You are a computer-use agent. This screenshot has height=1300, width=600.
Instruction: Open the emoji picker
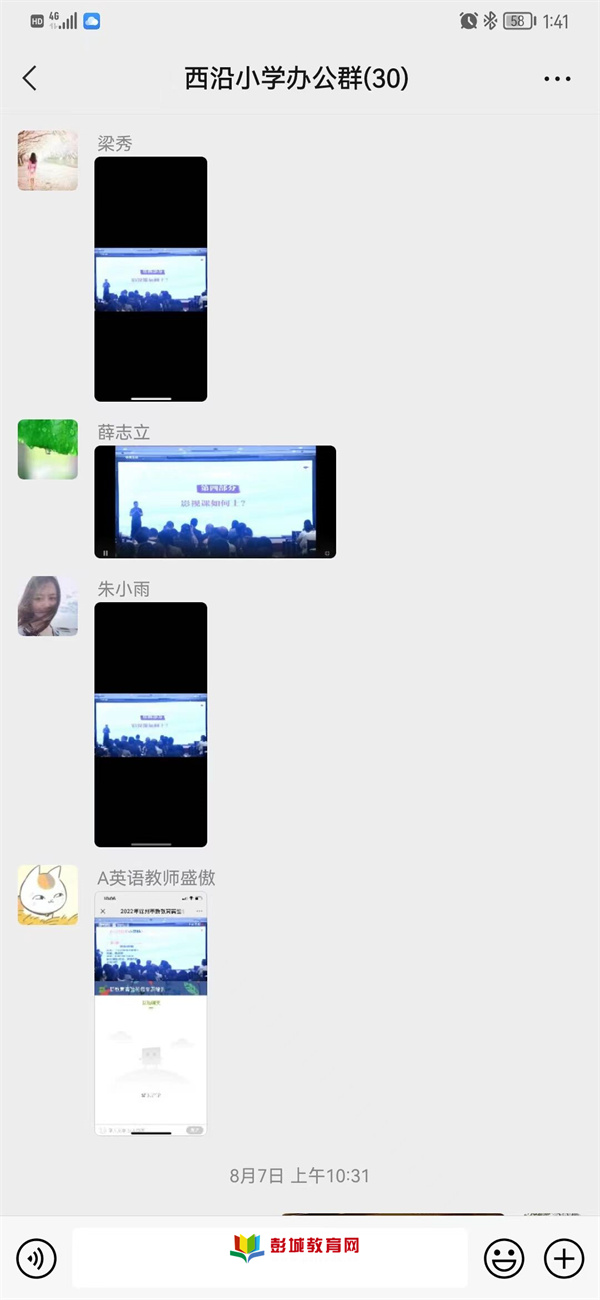coord(504,1258)
